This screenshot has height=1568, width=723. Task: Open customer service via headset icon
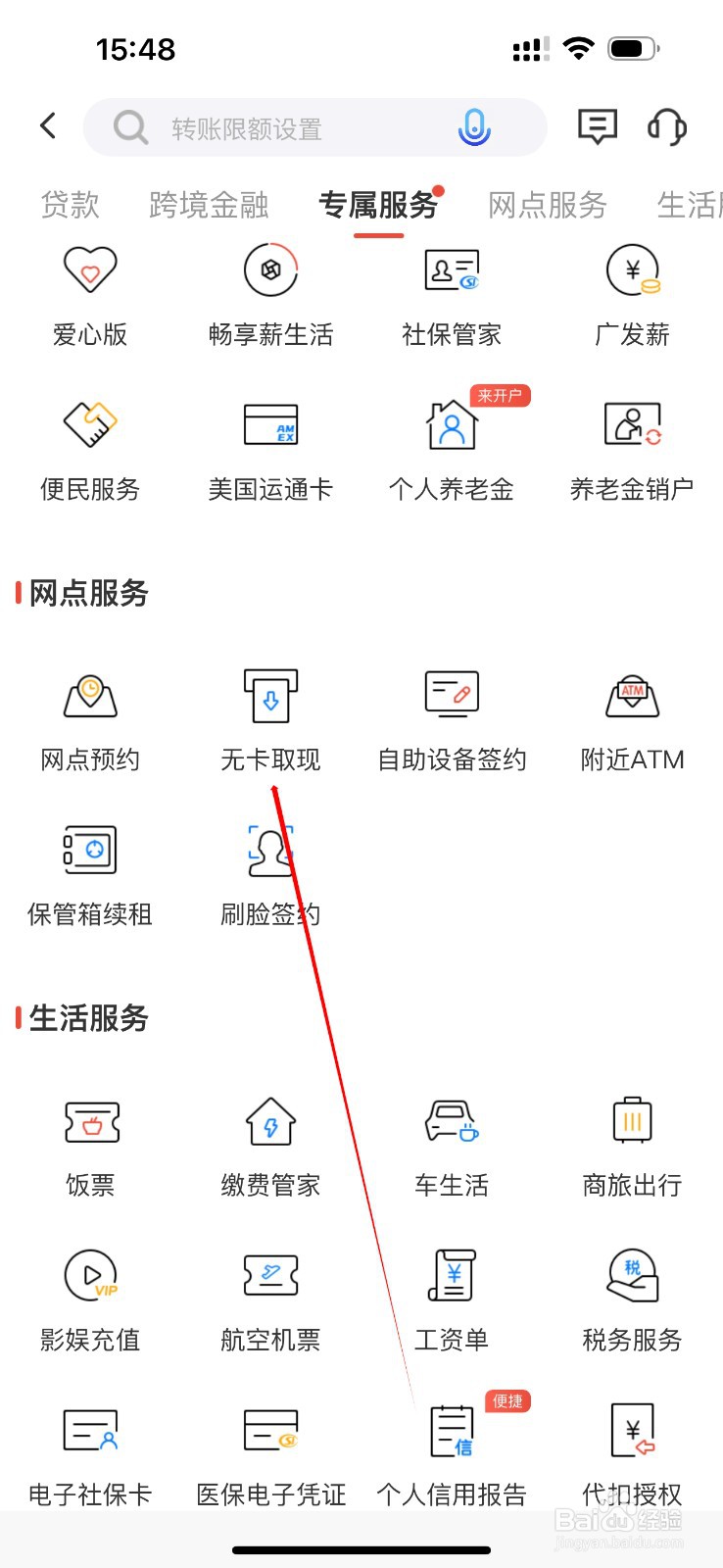tap(665, 125)
